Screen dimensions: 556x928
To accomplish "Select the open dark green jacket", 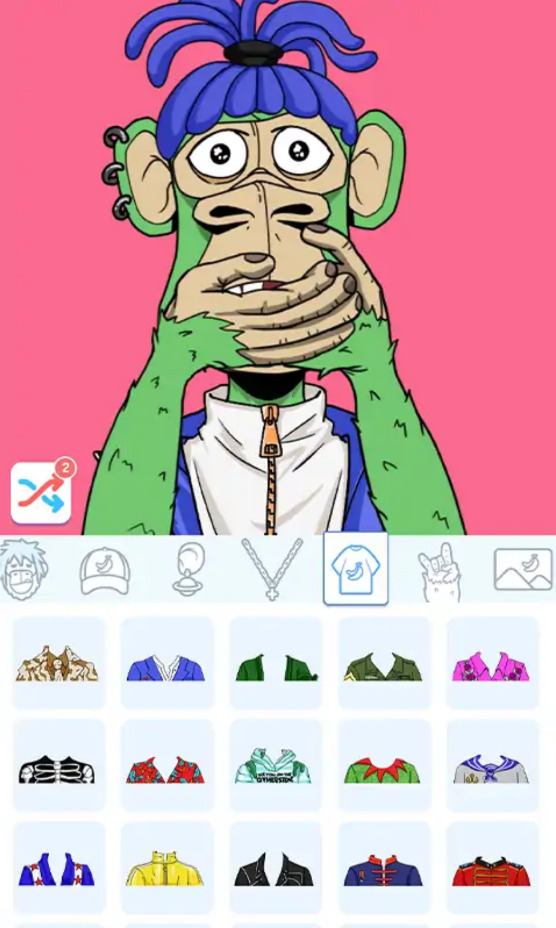I will point(275,663).
